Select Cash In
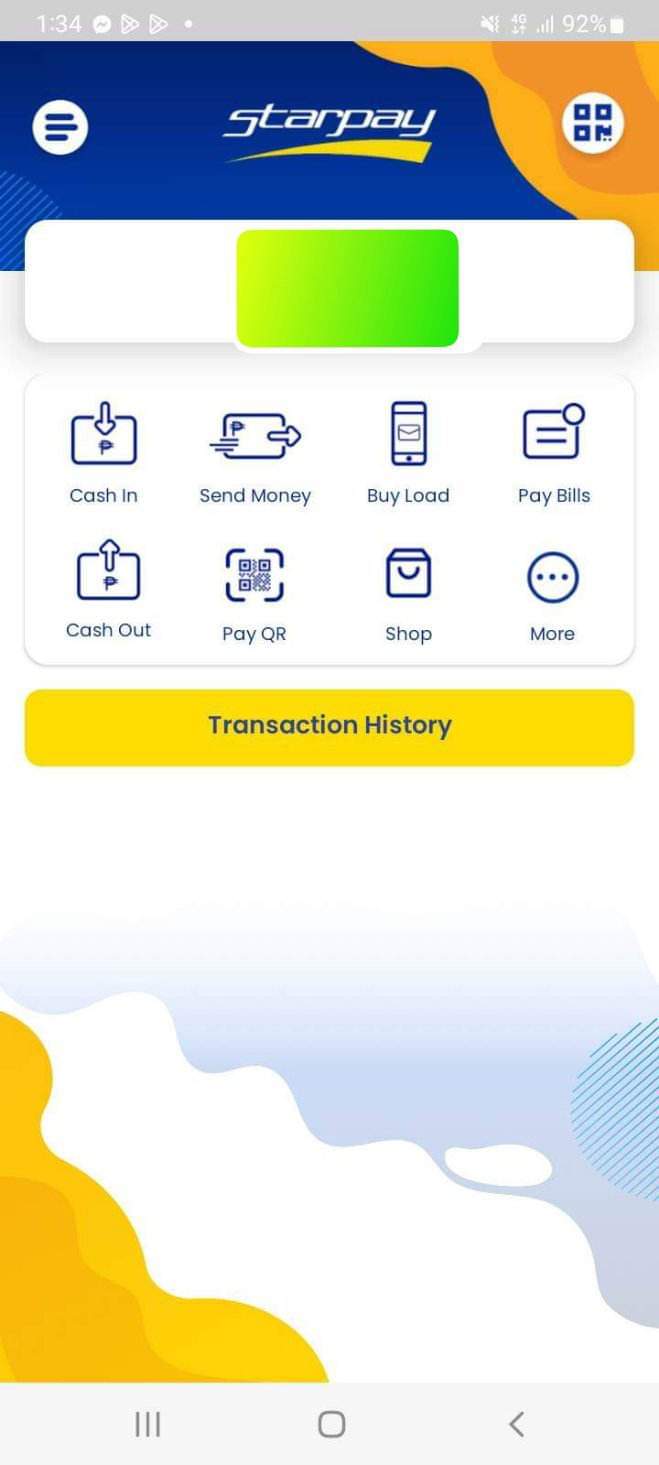This screenshot has height=1465, width=659. click(x=103, y=453)
